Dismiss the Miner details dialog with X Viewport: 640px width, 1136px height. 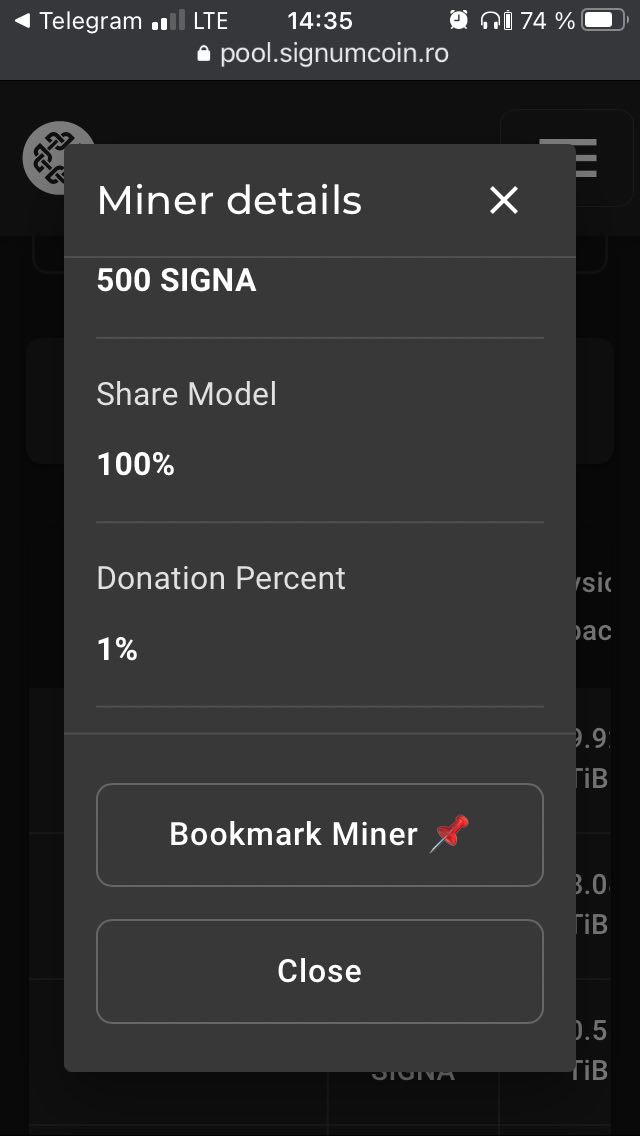click(x=504, y=200)
